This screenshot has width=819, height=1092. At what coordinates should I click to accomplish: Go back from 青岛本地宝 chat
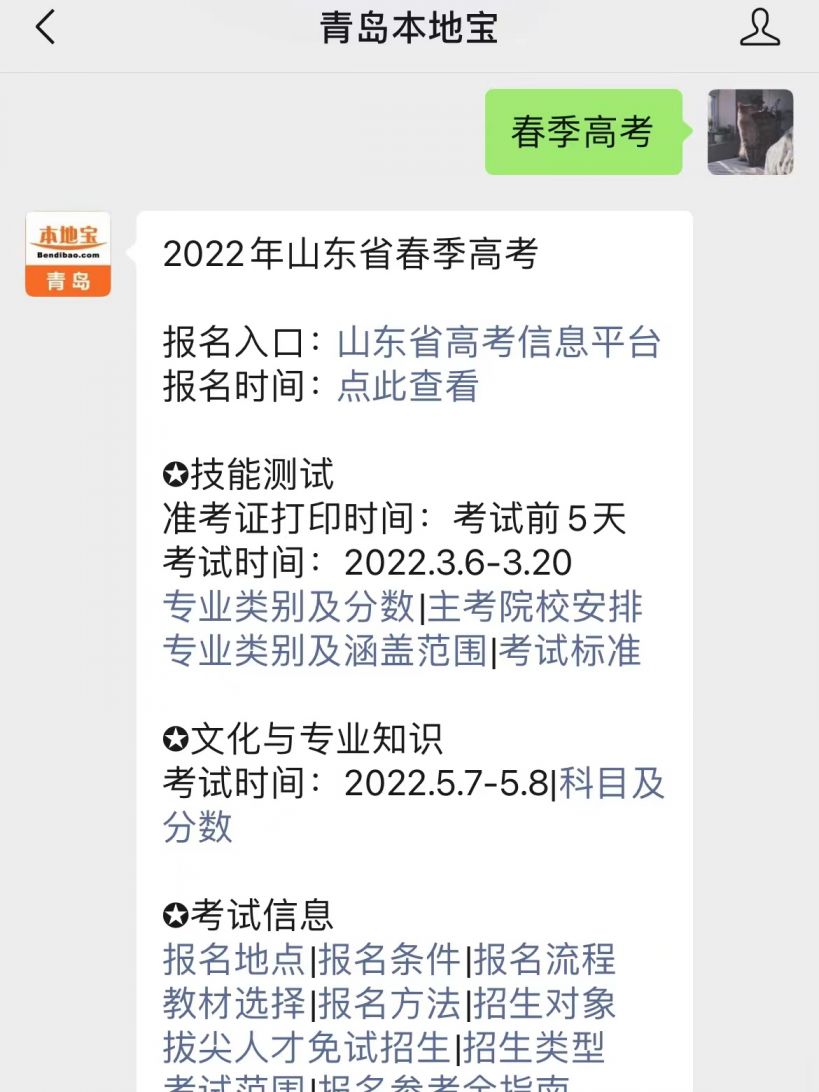coord(45,27)
